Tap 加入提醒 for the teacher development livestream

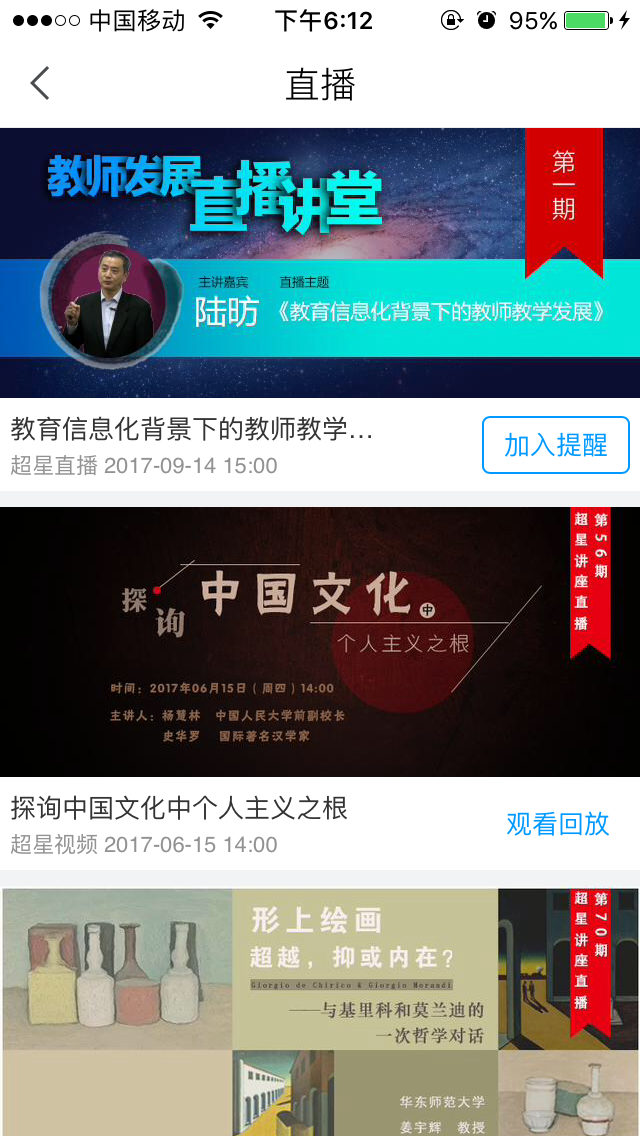coord(555,445)
